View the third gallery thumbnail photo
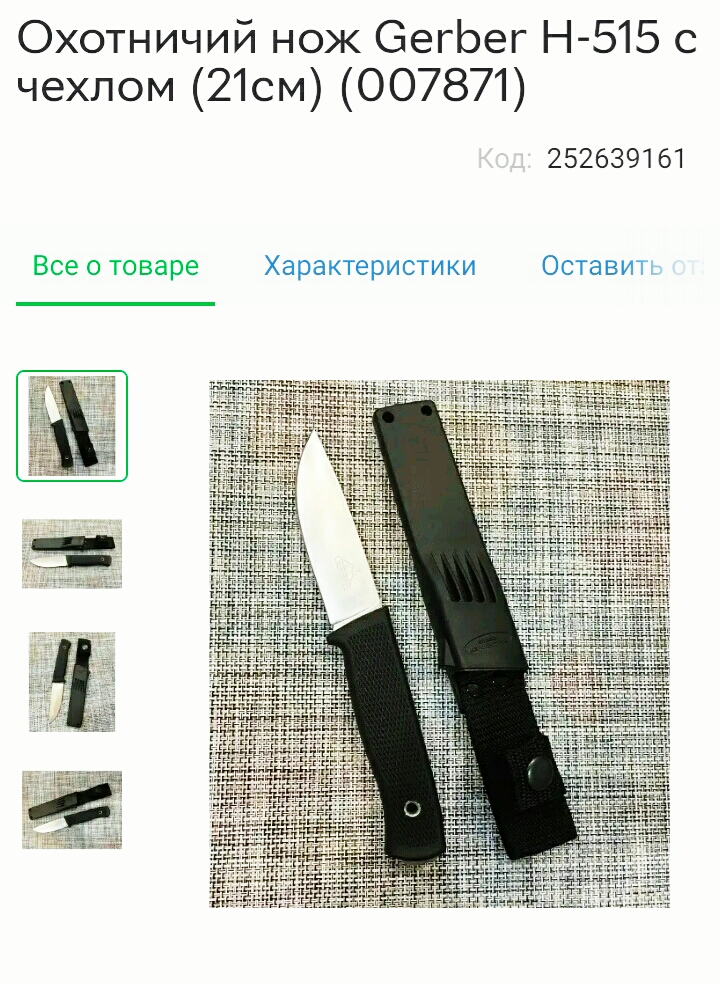The image size is (720, 984). (72, 681)
